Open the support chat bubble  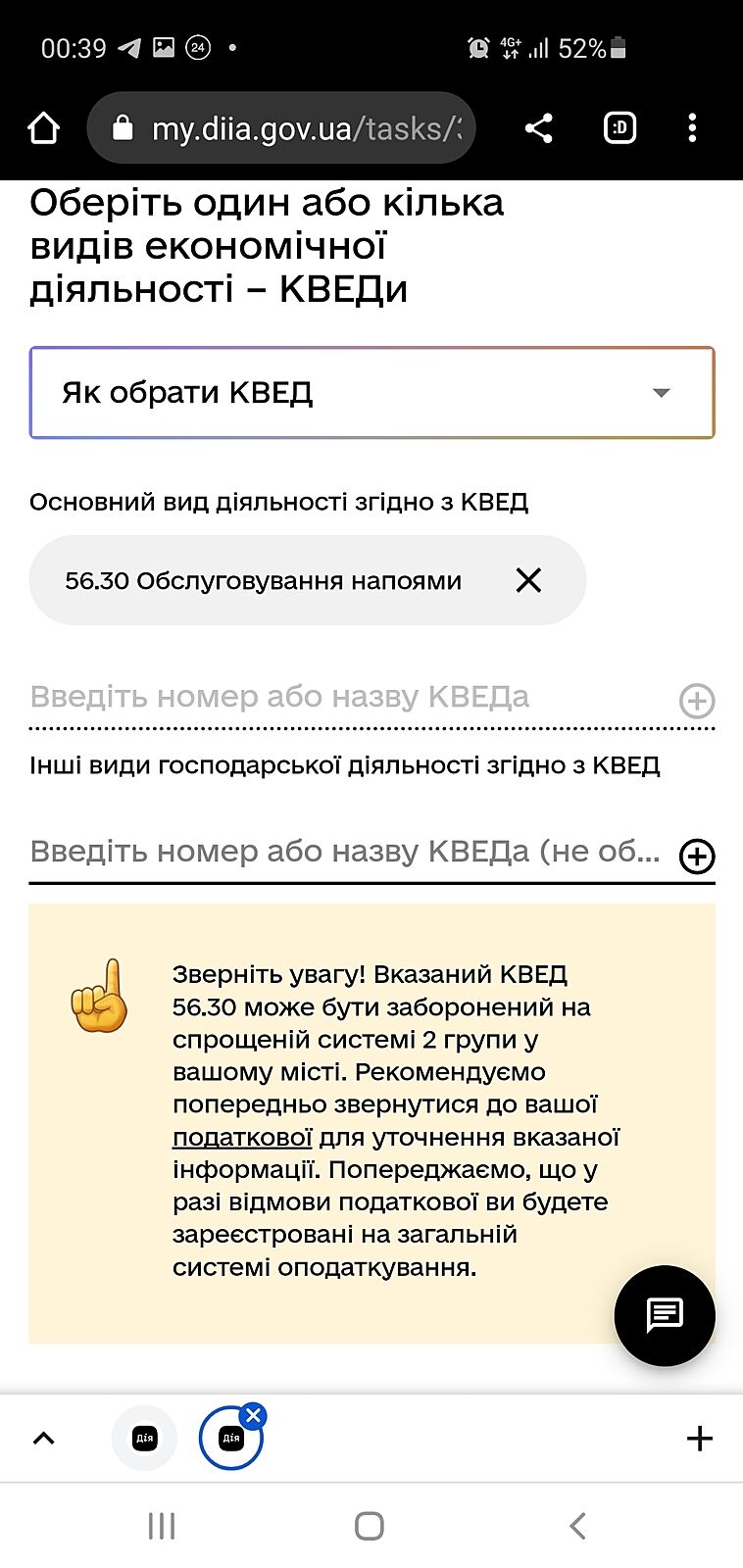click(665, 1315)
